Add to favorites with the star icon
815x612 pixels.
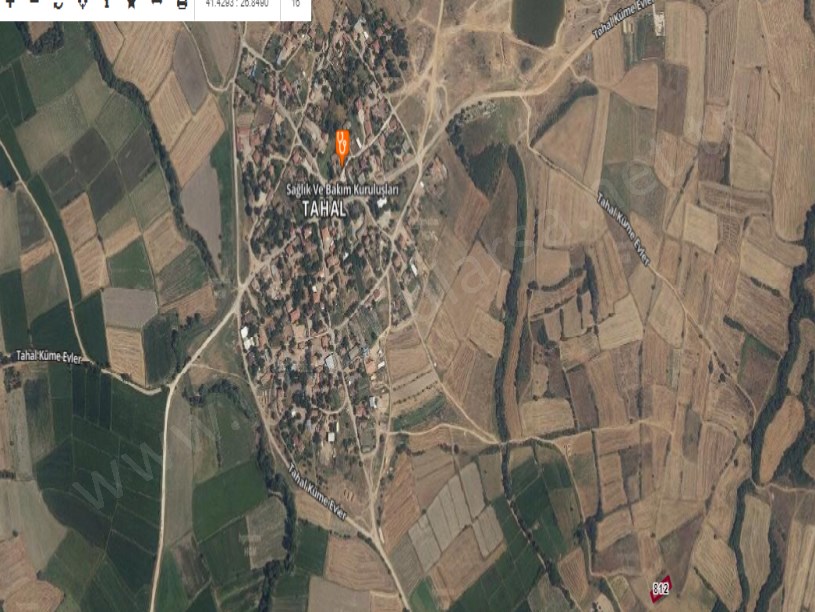pyautogui.click(x=131, y=4)
